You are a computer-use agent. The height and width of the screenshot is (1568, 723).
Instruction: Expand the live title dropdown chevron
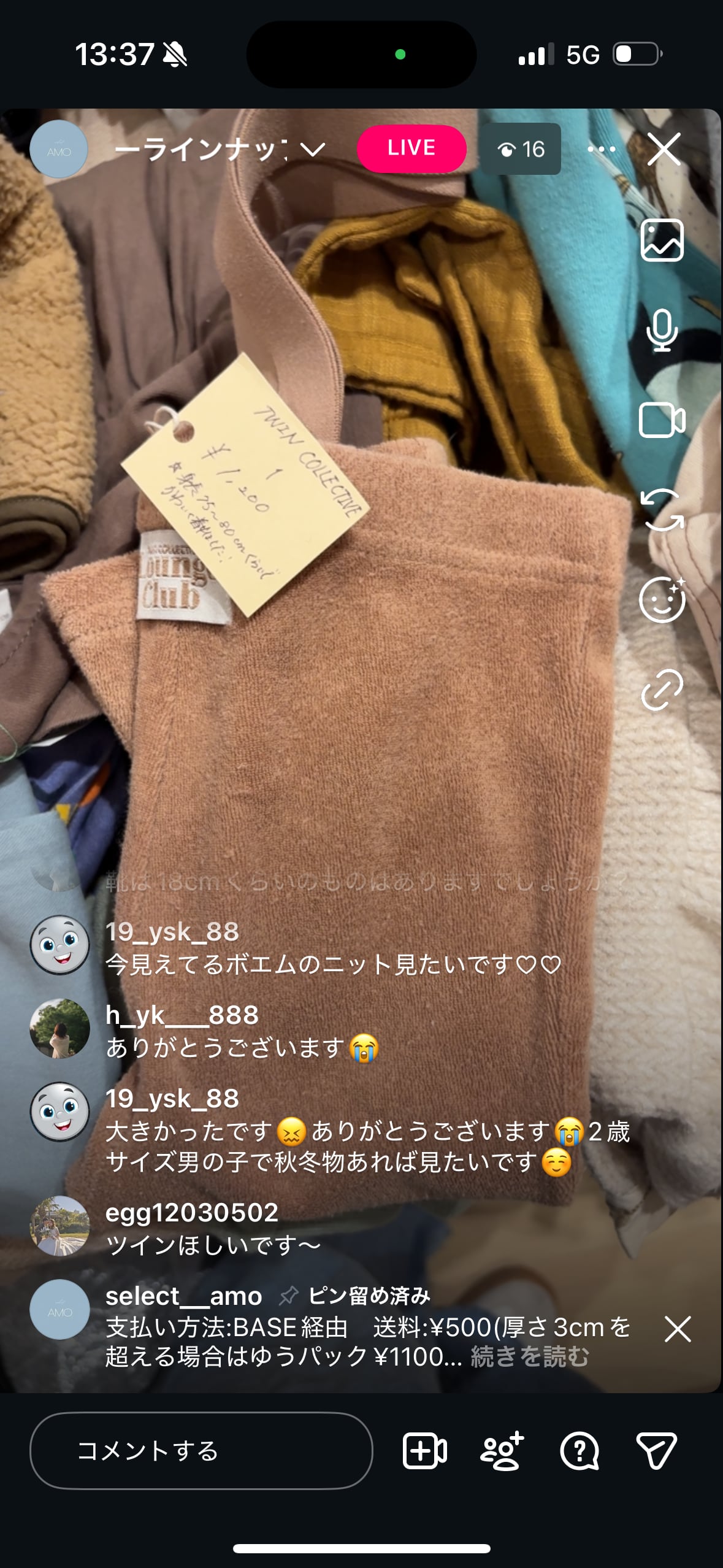tap(313, 150)
